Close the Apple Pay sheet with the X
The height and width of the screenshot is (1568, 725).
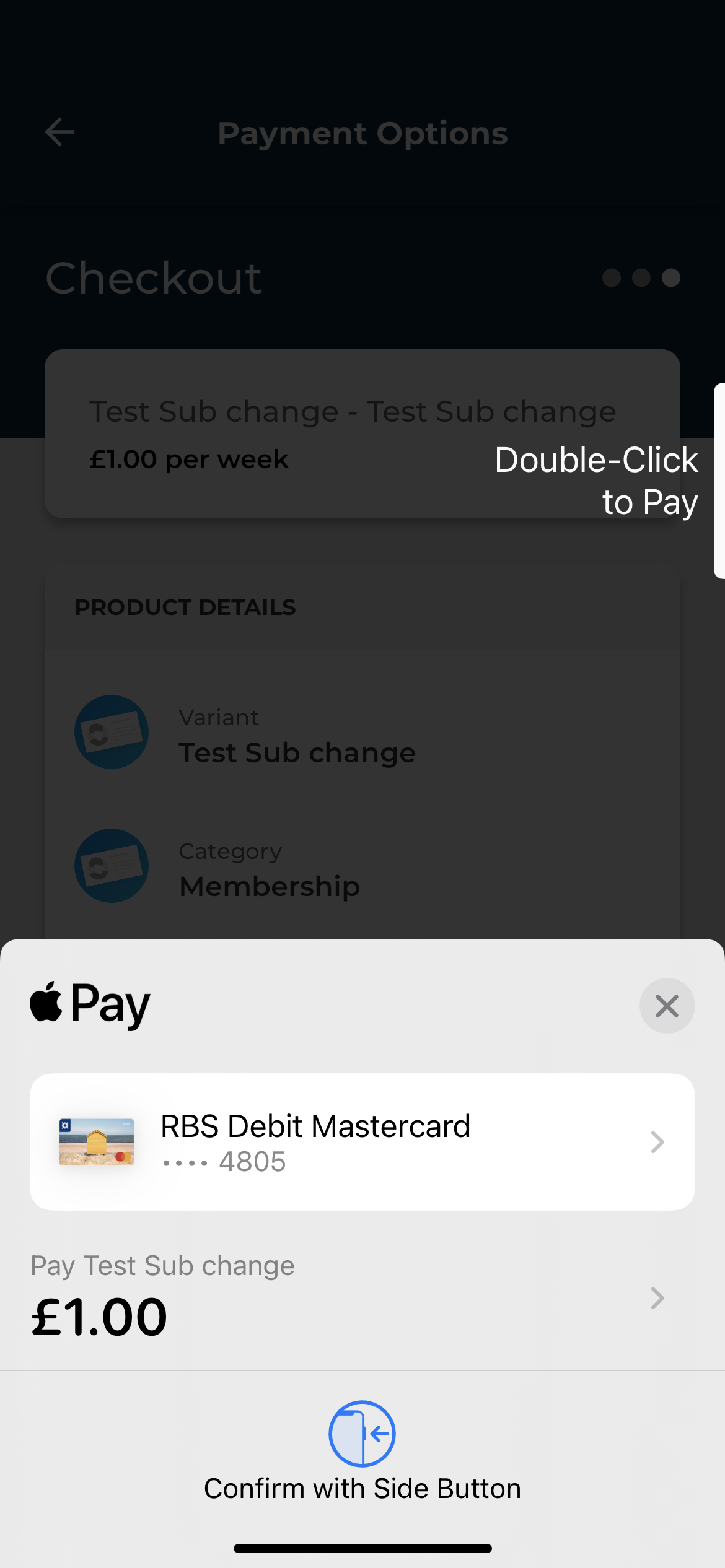click(x=667, y=1006)
